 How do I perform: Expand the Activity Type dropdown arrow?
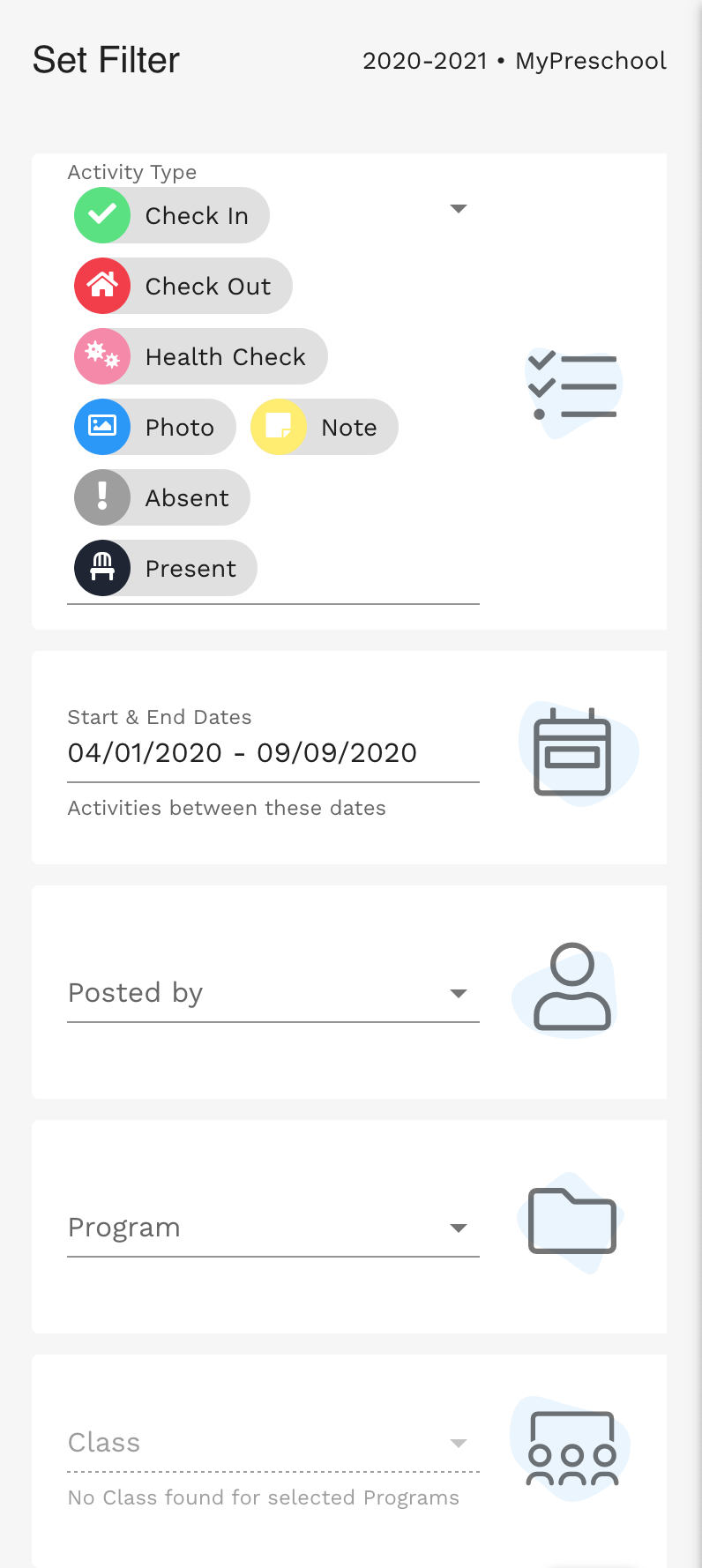[458, 209]
